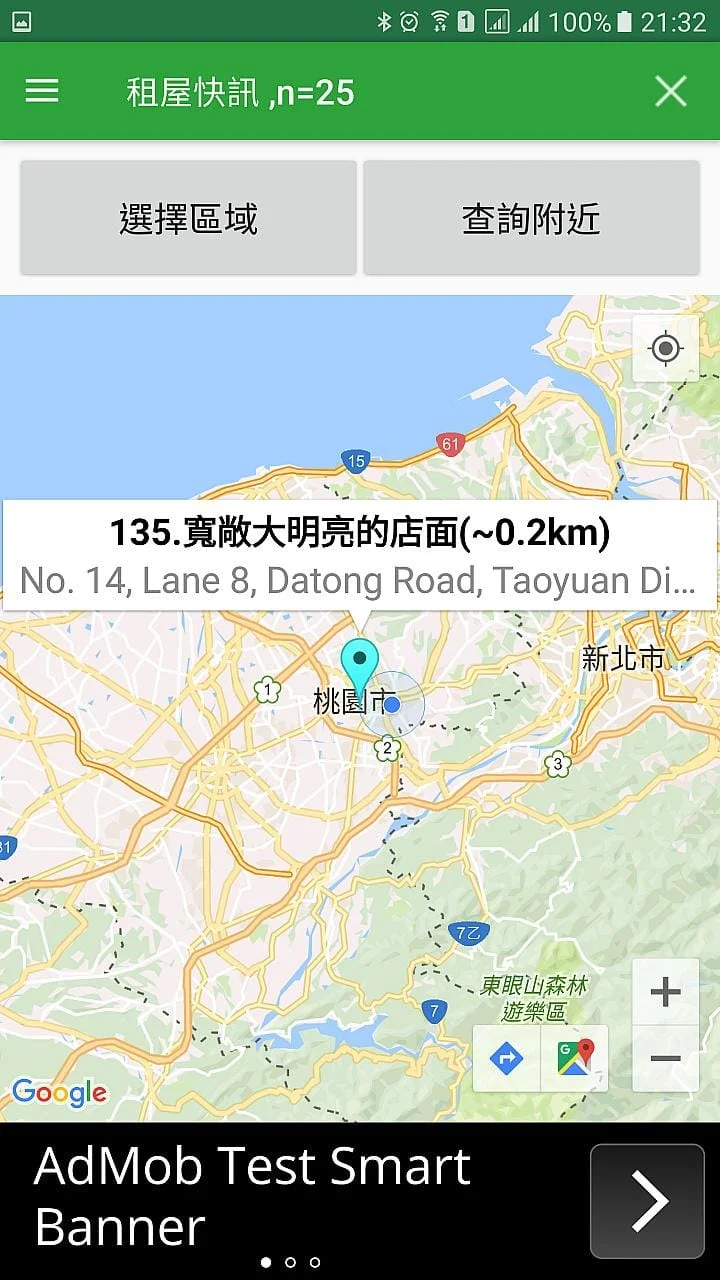Open the info window for listing 135
Image resolution: width=720 pixels, height=1280 pixels.
359,555
